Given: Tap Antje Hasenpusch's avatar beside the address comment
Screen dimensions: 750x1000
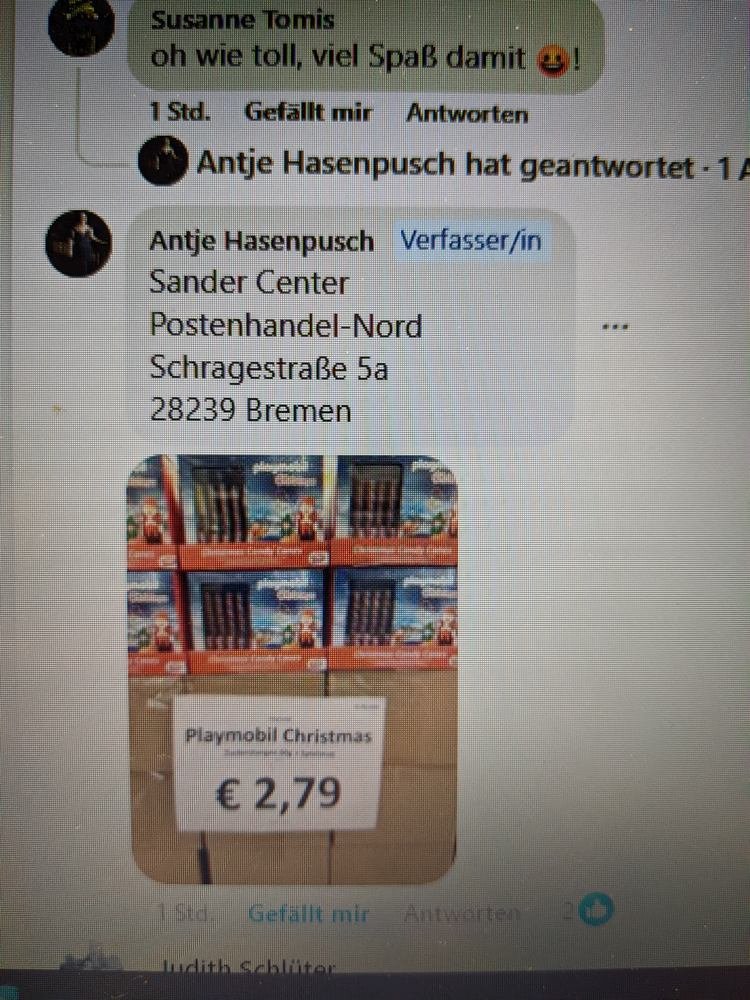Looking at the screenshot, I should (78, 243).
